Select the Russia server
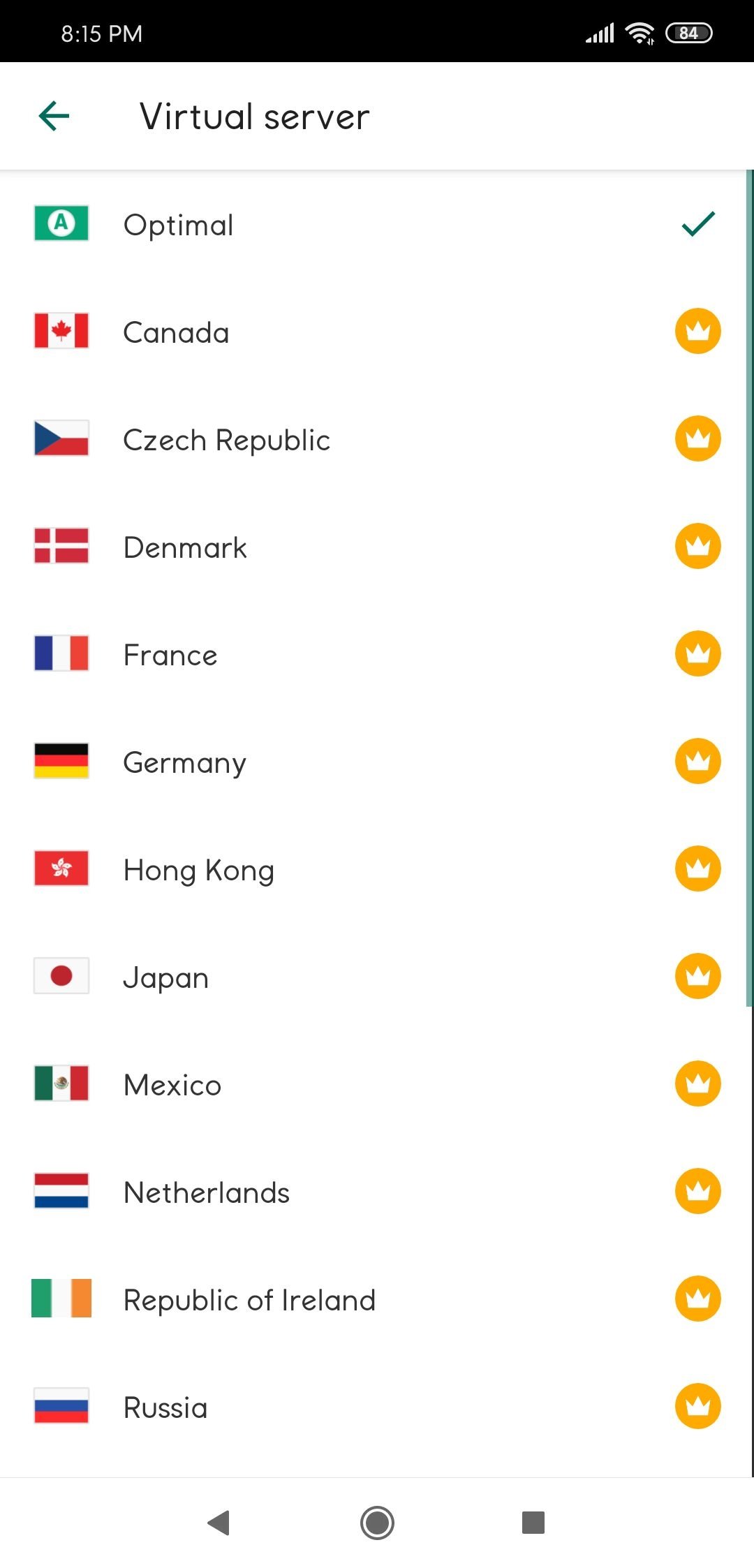The image size is (754, 1568). (377, 1407)
